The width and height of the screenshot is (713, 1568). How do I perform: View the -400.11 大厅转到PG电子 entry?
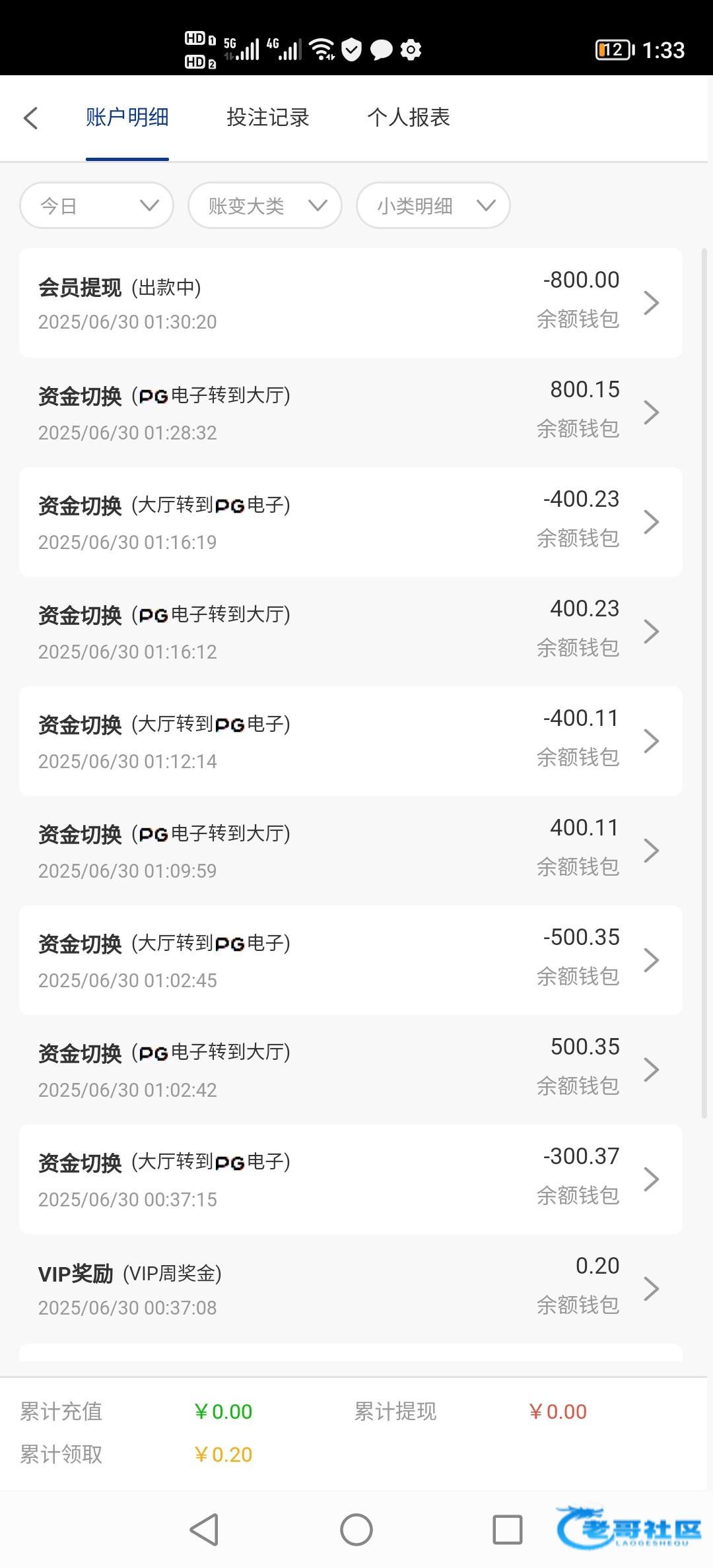click(x=351, y=741)
